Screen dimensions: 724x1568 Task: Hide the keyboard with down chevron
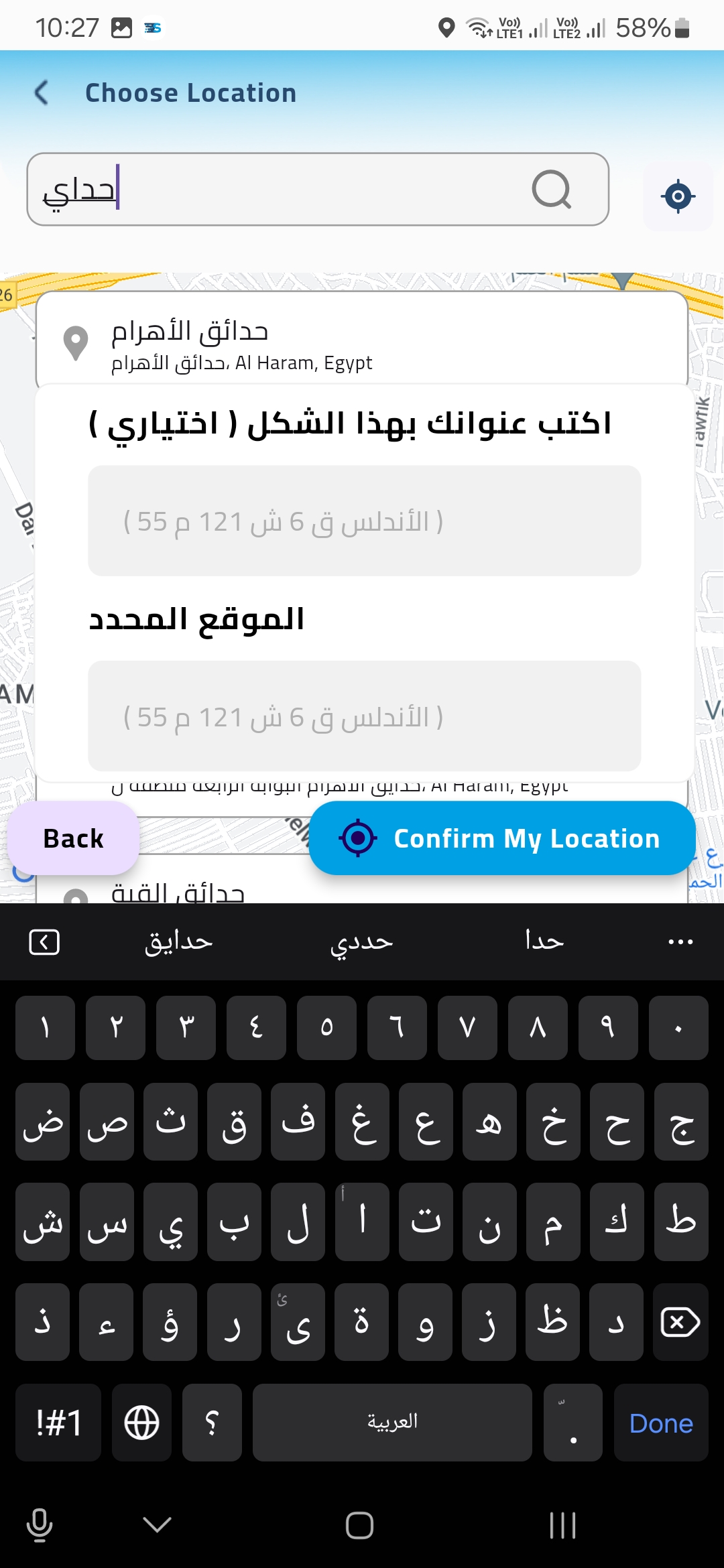pyautogui.click(x=158, y=1525)
